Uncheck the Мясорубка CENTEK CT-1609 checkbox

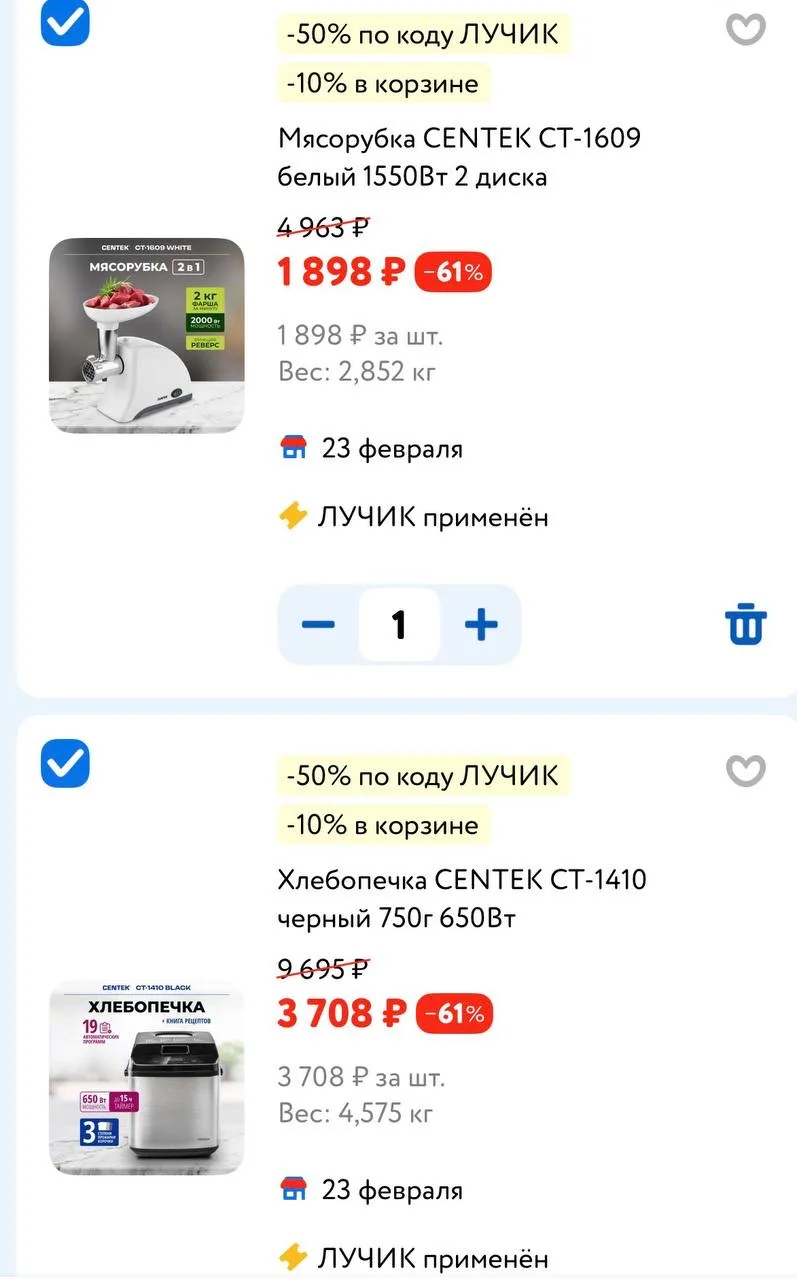click(x=65, y=22)
